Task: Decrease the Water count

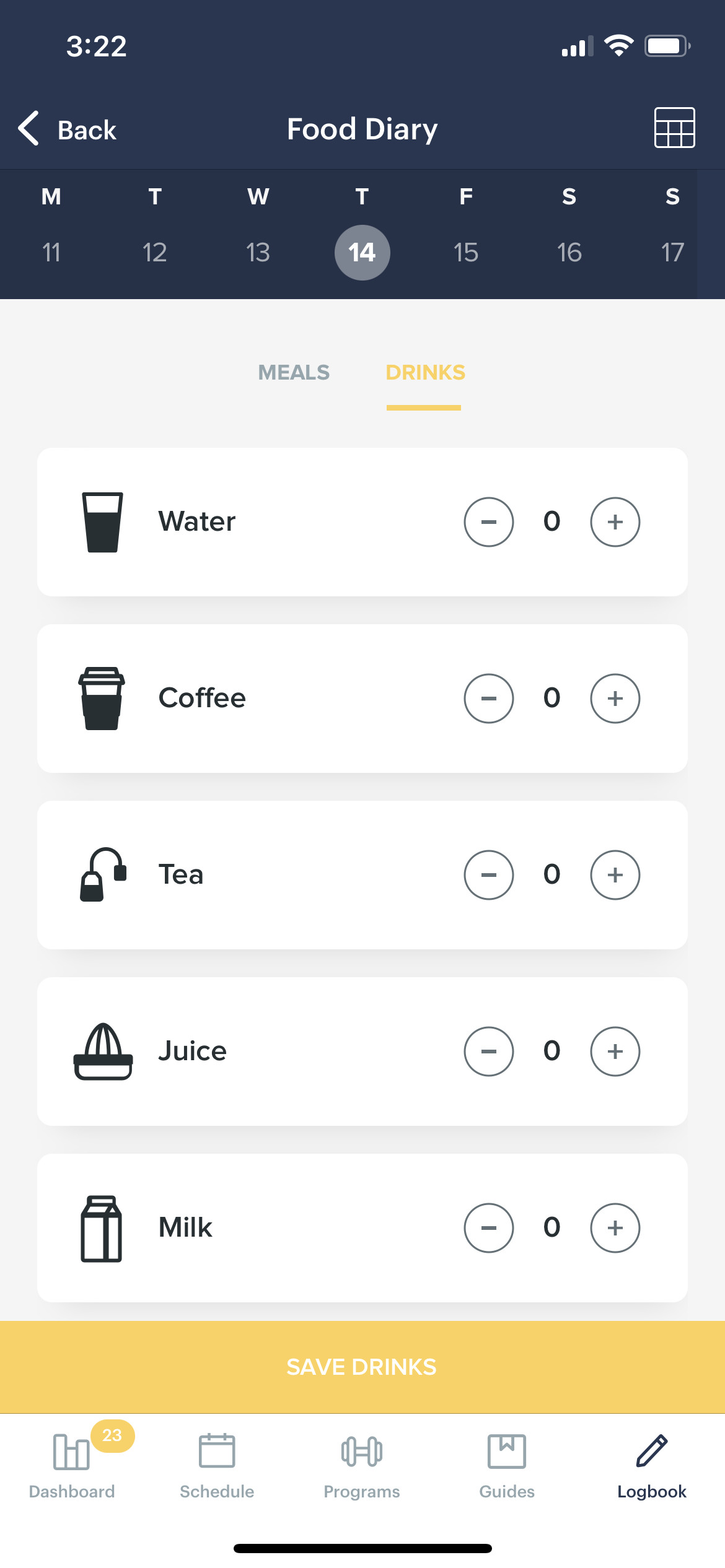Action: point(488,522)
